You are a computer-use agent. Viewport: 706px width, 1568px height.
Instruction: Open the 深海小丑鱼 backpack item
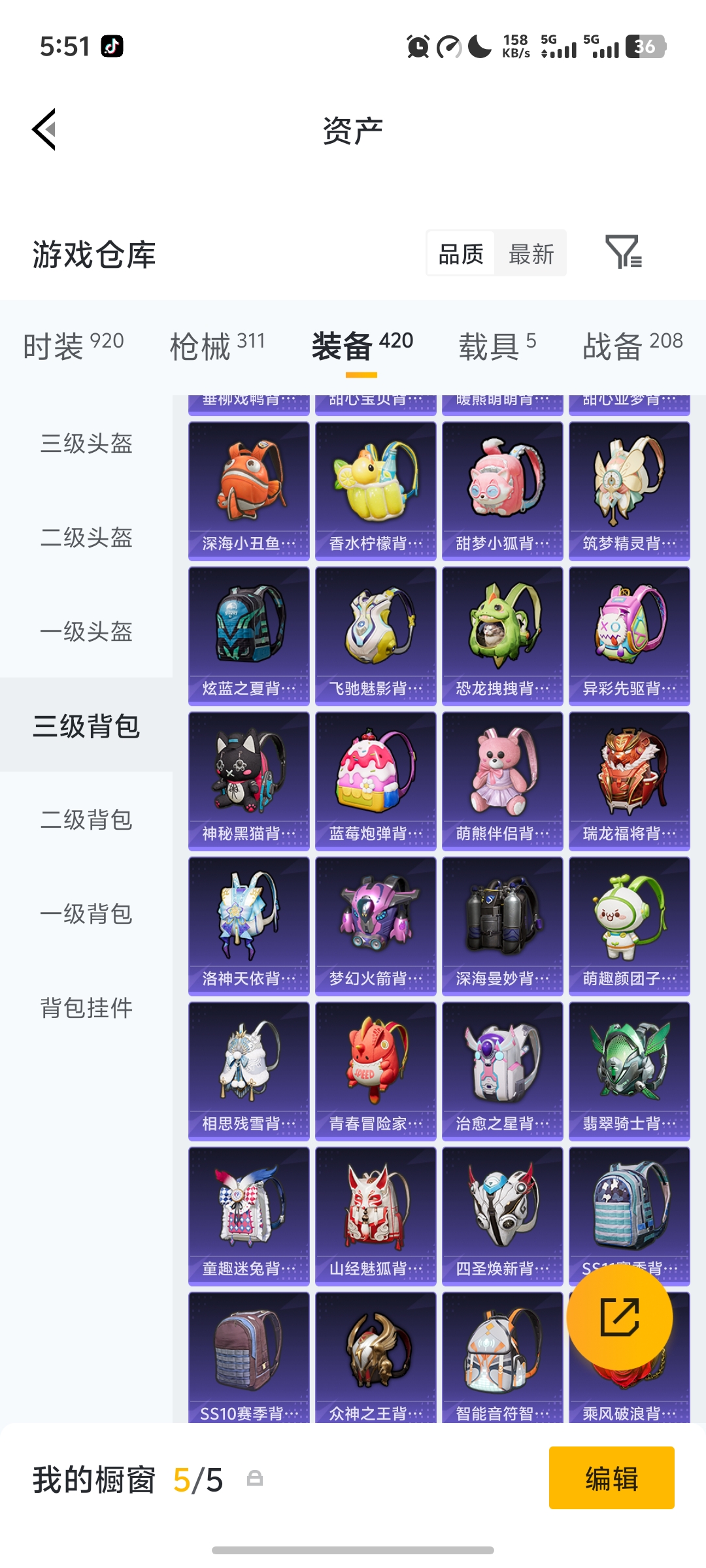(x=248, y=490)
